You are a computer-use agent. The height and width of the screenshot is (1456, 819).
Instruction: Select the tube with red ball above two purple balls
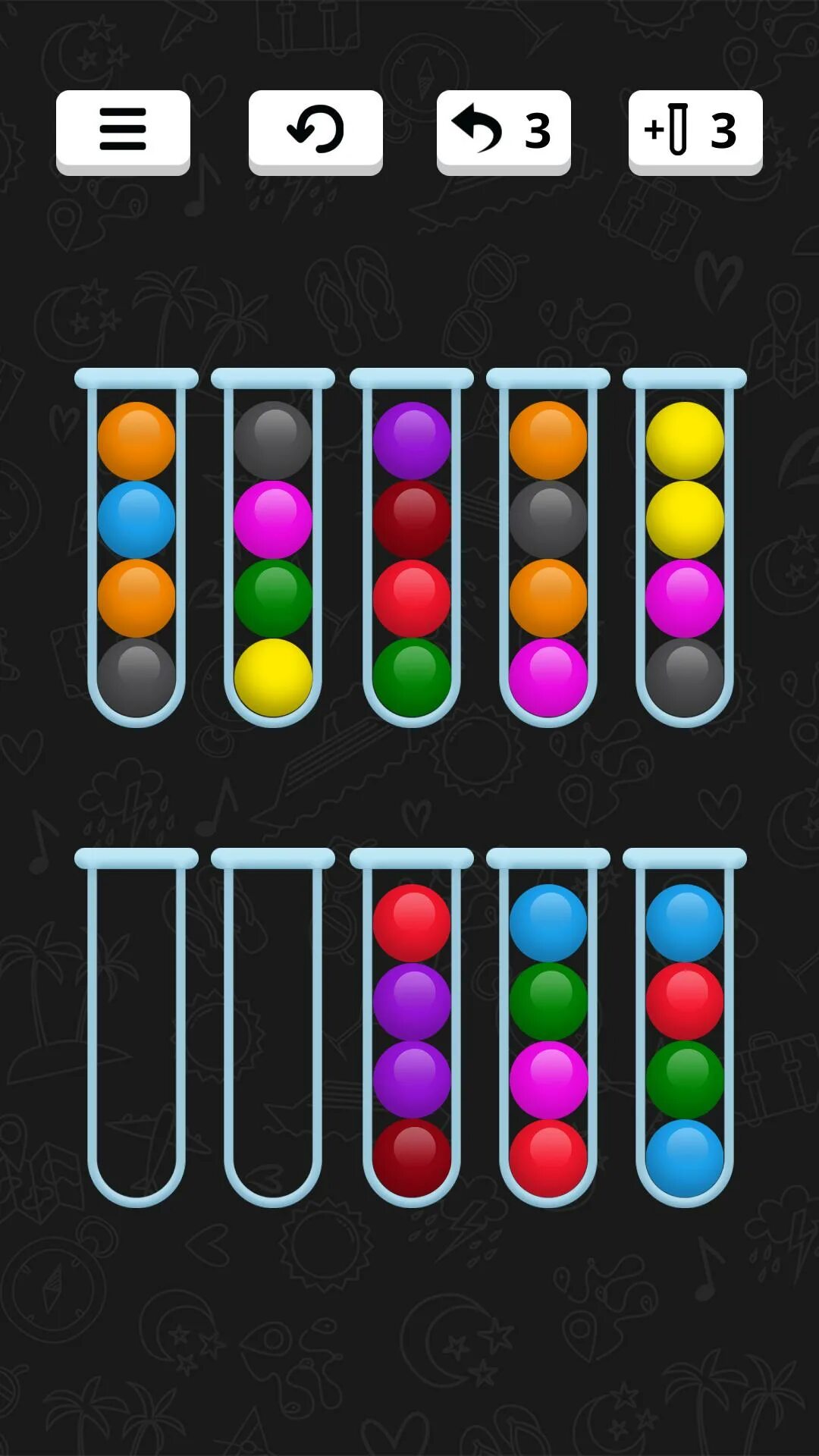pyautogui.click(x=412, y=1028)
